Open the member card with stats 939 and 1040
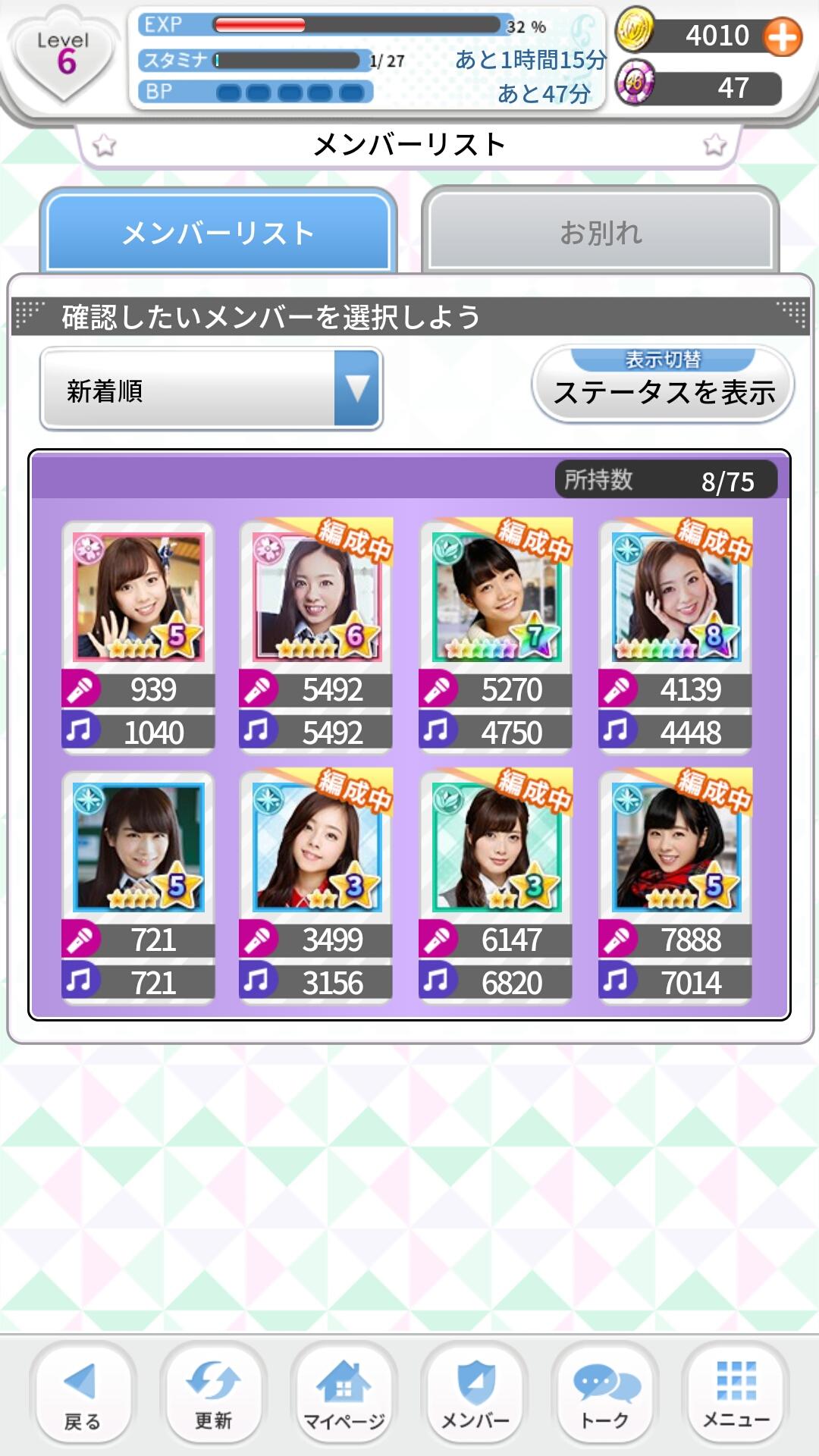The width and height of the screenshot is (819, 1456). point(138,637)
